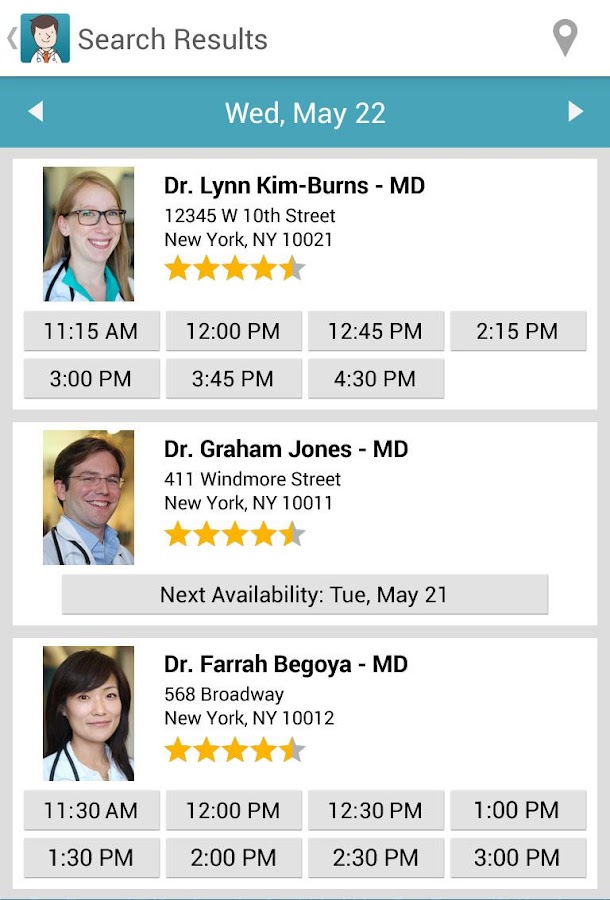
Task: Choose Dr. Kim-Burns' 2:15 PM appointment
Action: click(517, 332)
